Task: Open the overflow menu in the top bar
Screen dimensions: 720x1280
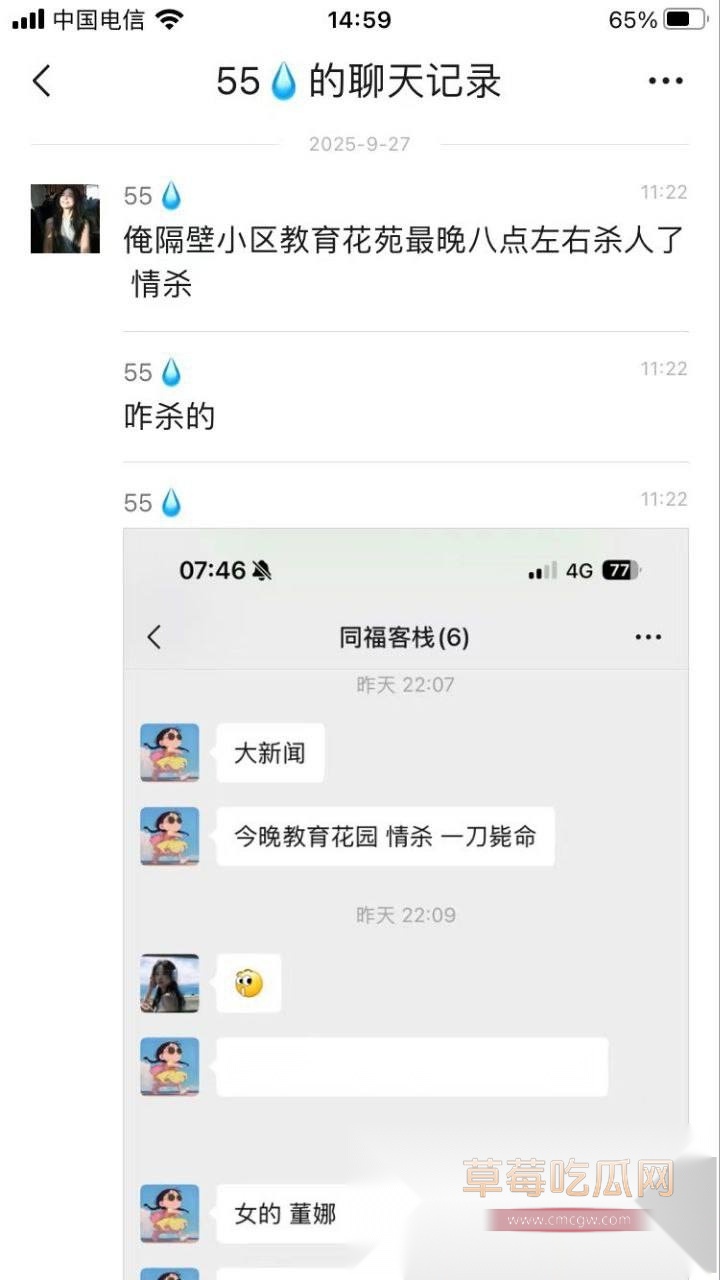Action: [665, 81]
